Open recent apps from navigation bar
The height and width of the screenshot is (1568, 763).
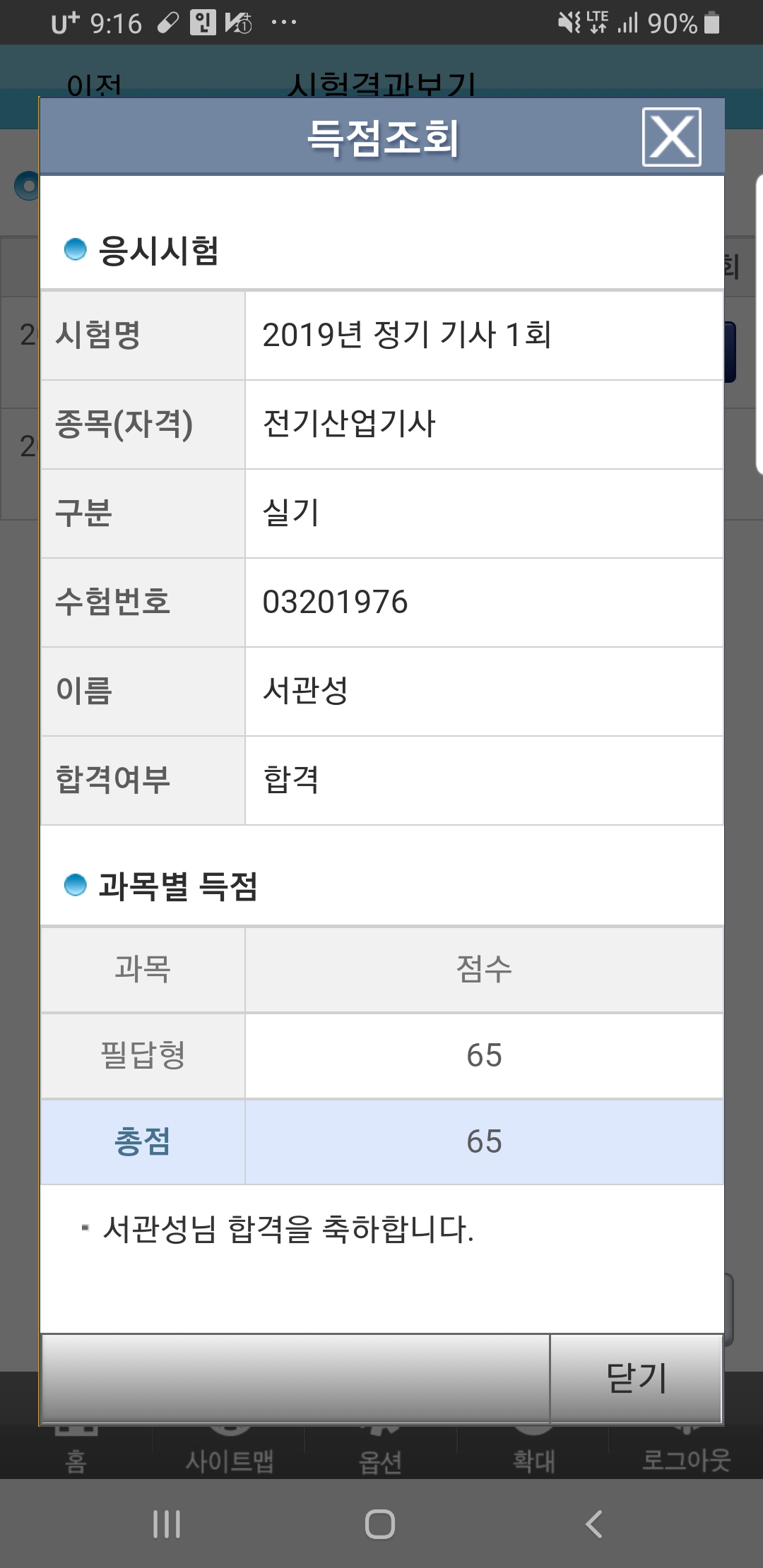click(x=167, y=1524)
